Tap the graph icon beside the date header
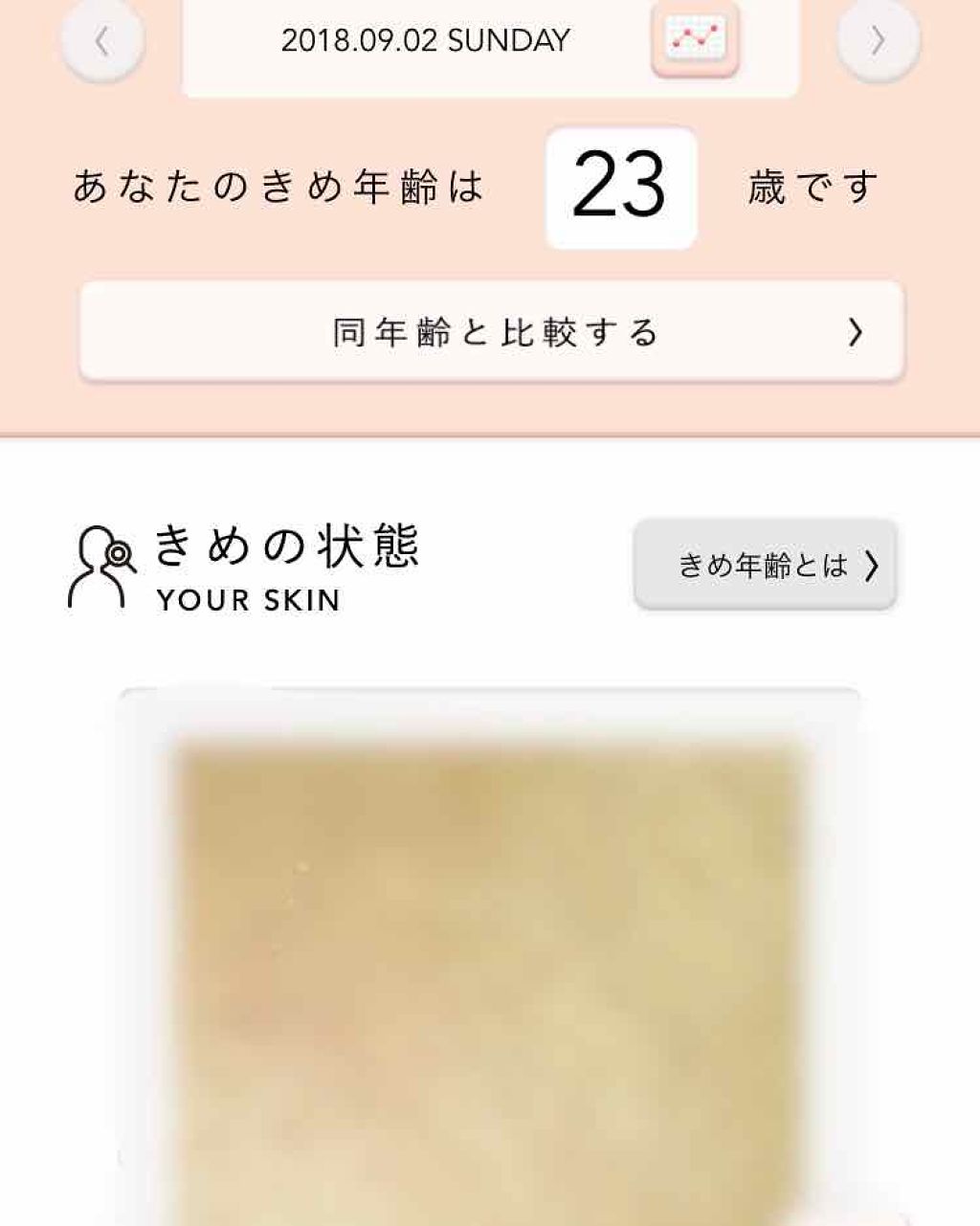 pos(692,40)
